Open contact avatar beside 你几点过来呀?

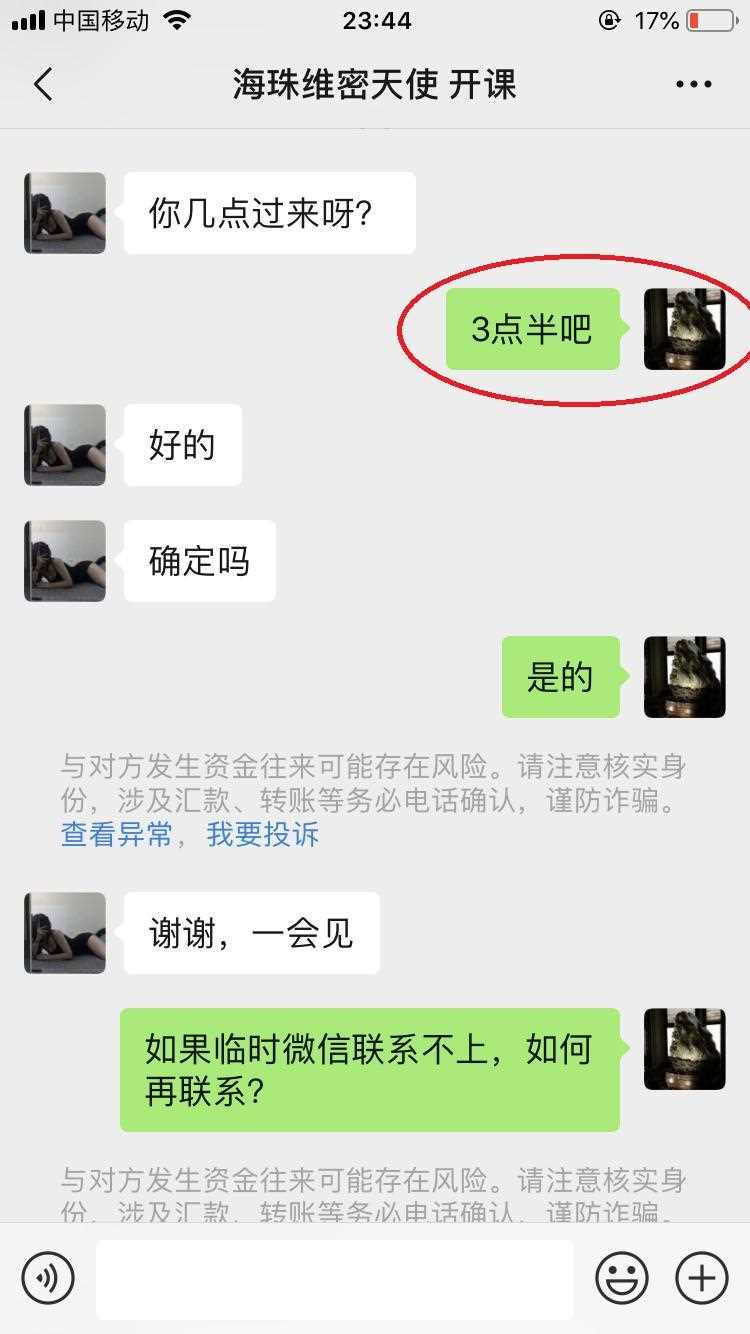[65, 213]
